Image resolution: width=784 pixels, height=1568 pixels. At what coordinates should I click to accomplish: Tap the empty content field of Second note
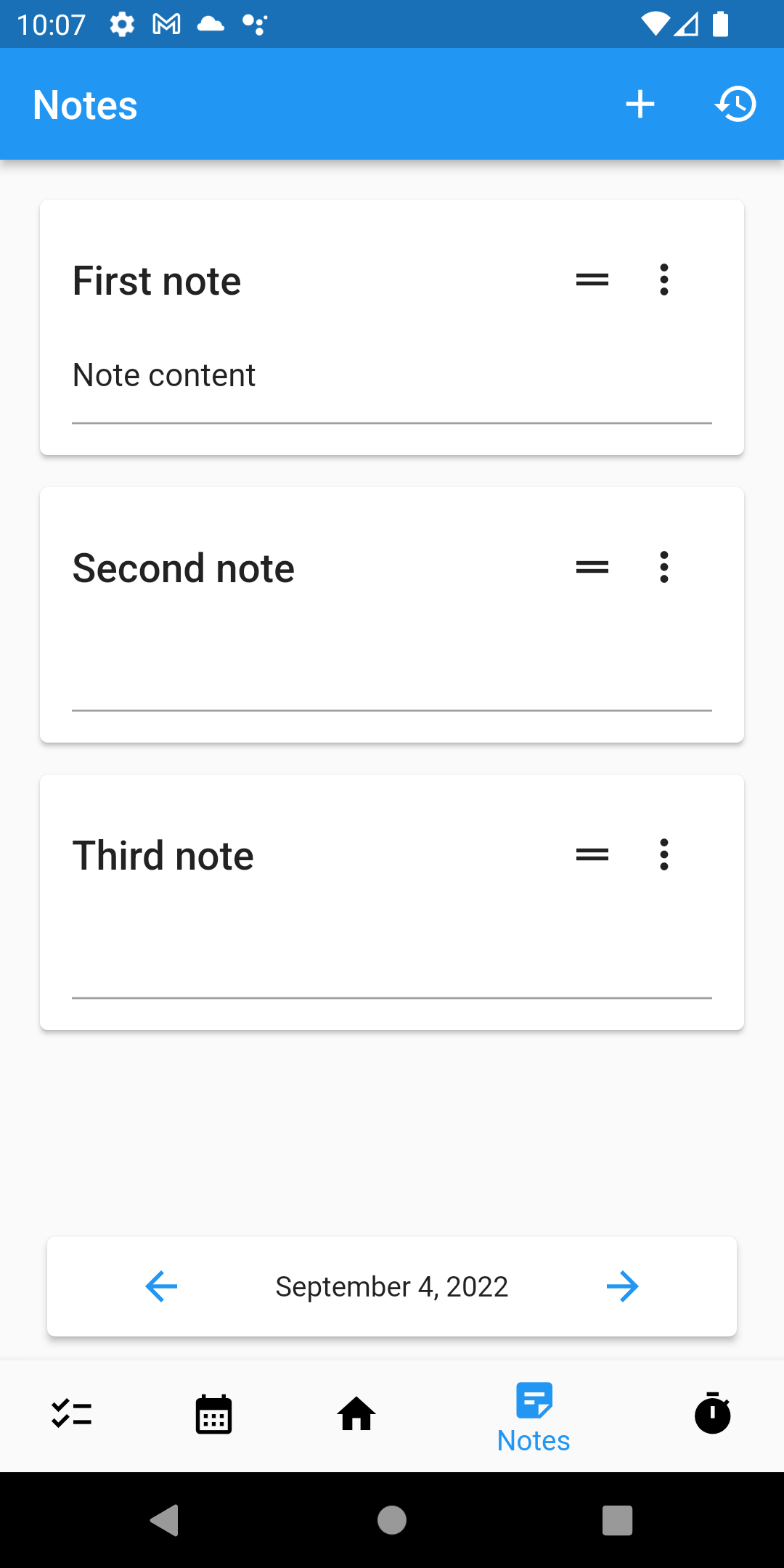pyautogui.click(x=392, y=663)
